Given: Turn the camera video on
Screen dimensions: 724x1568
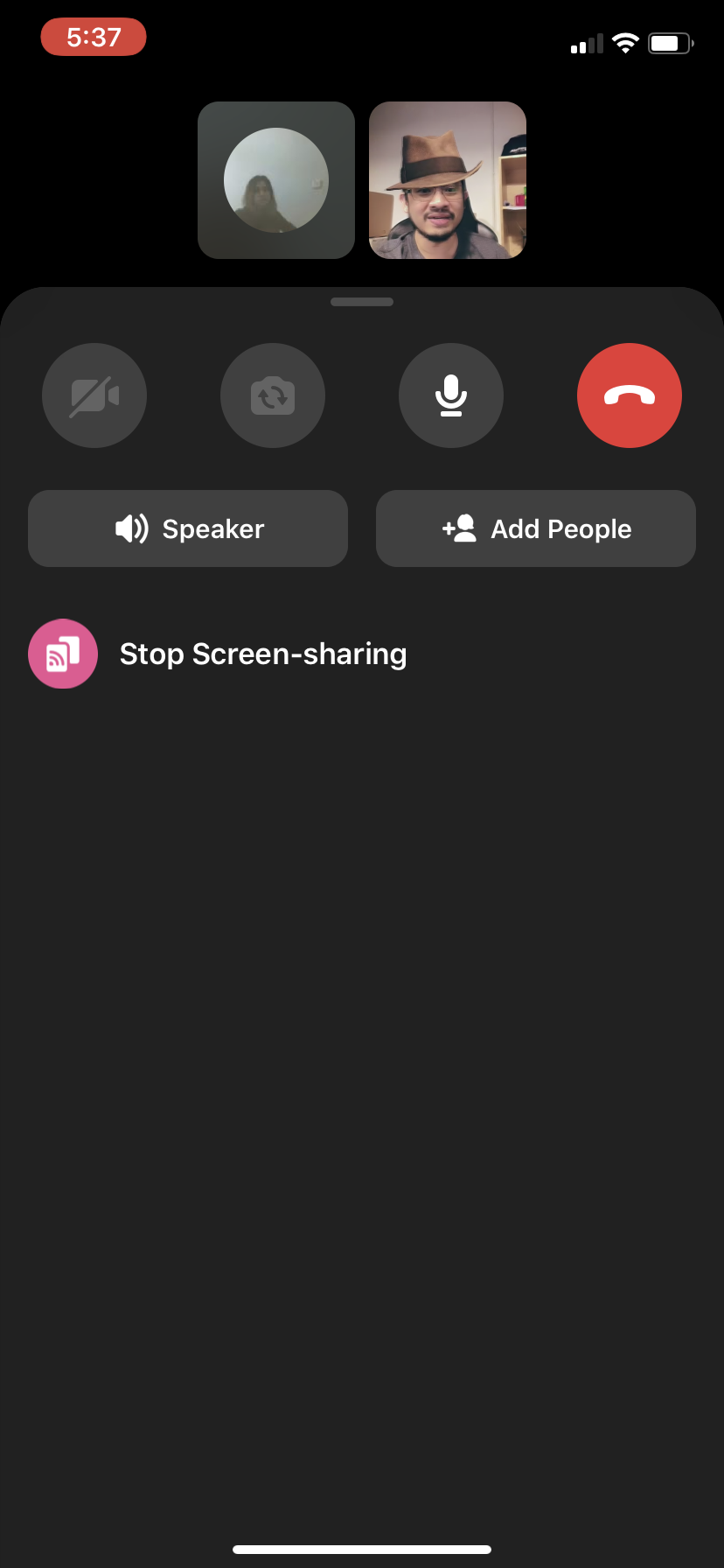Looking at the screenshot, I should [94, 395].
